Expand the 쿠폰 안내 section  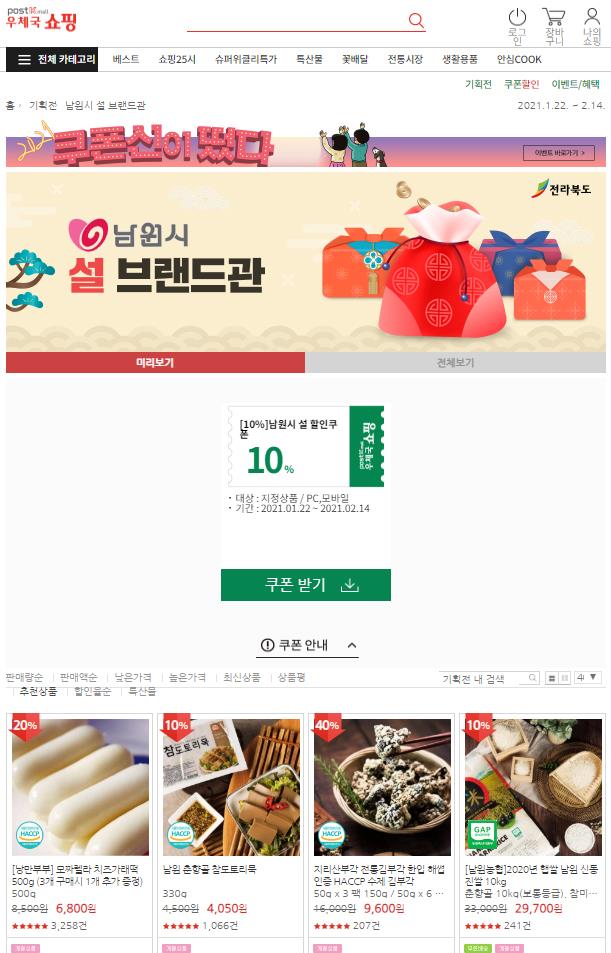[308, 645]
